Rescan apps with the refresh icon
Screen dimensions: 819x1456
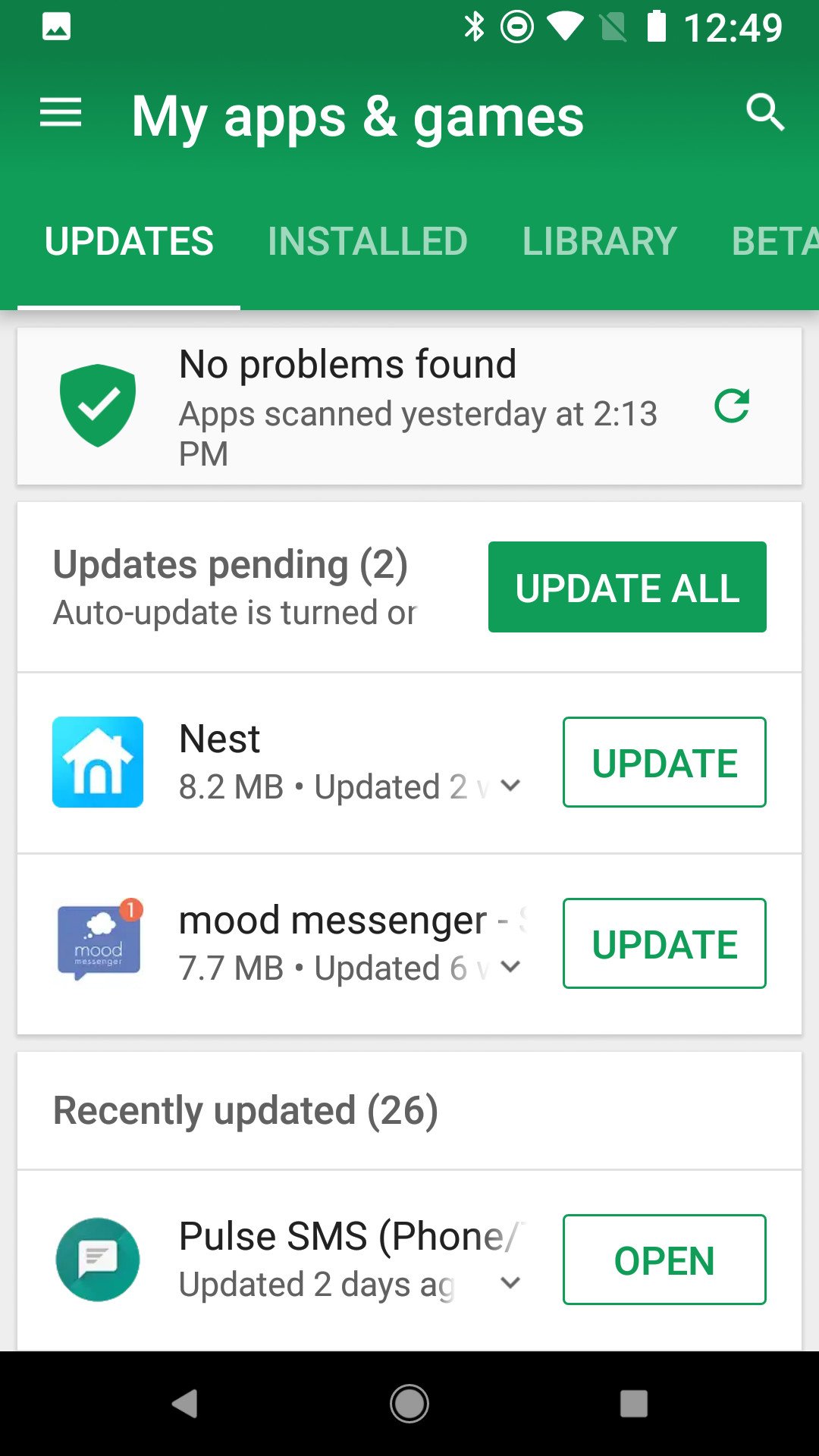pyautogui.click(x=732, y=406)
